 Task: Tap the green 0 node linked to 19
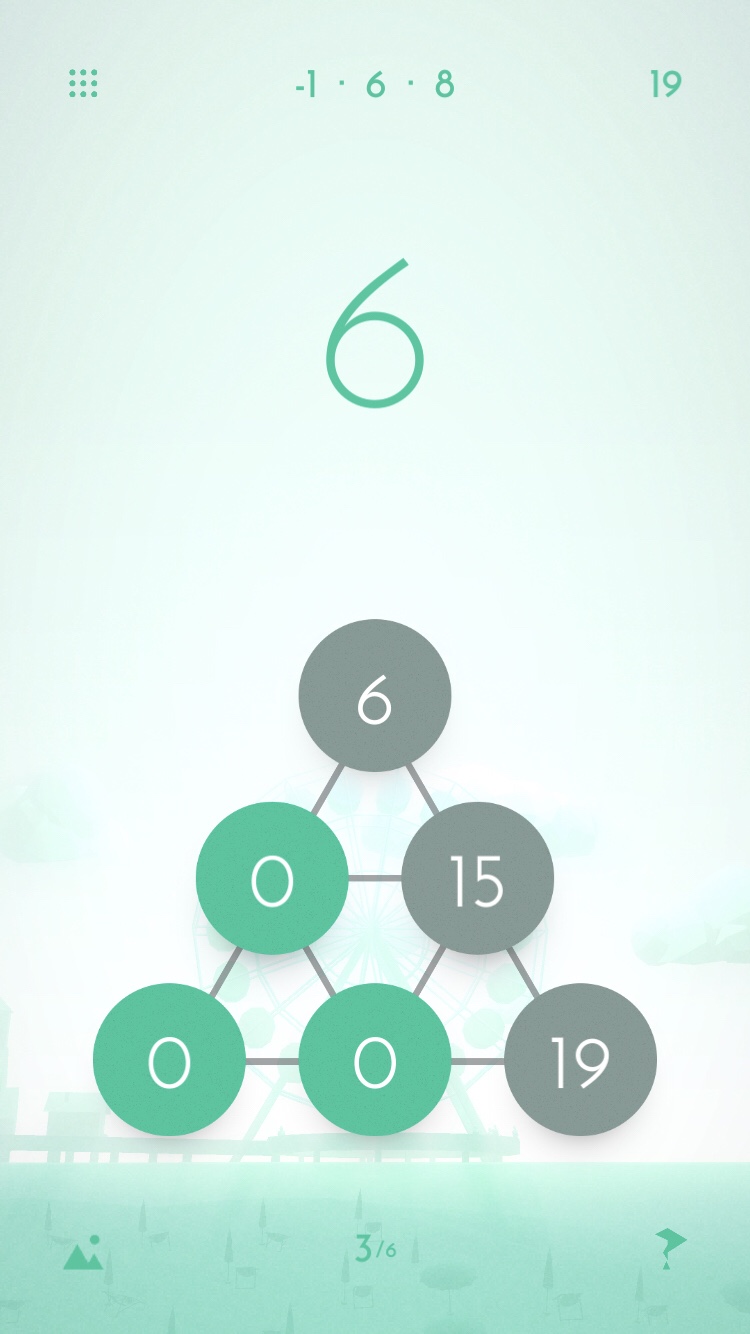[x=375, y=1060]
